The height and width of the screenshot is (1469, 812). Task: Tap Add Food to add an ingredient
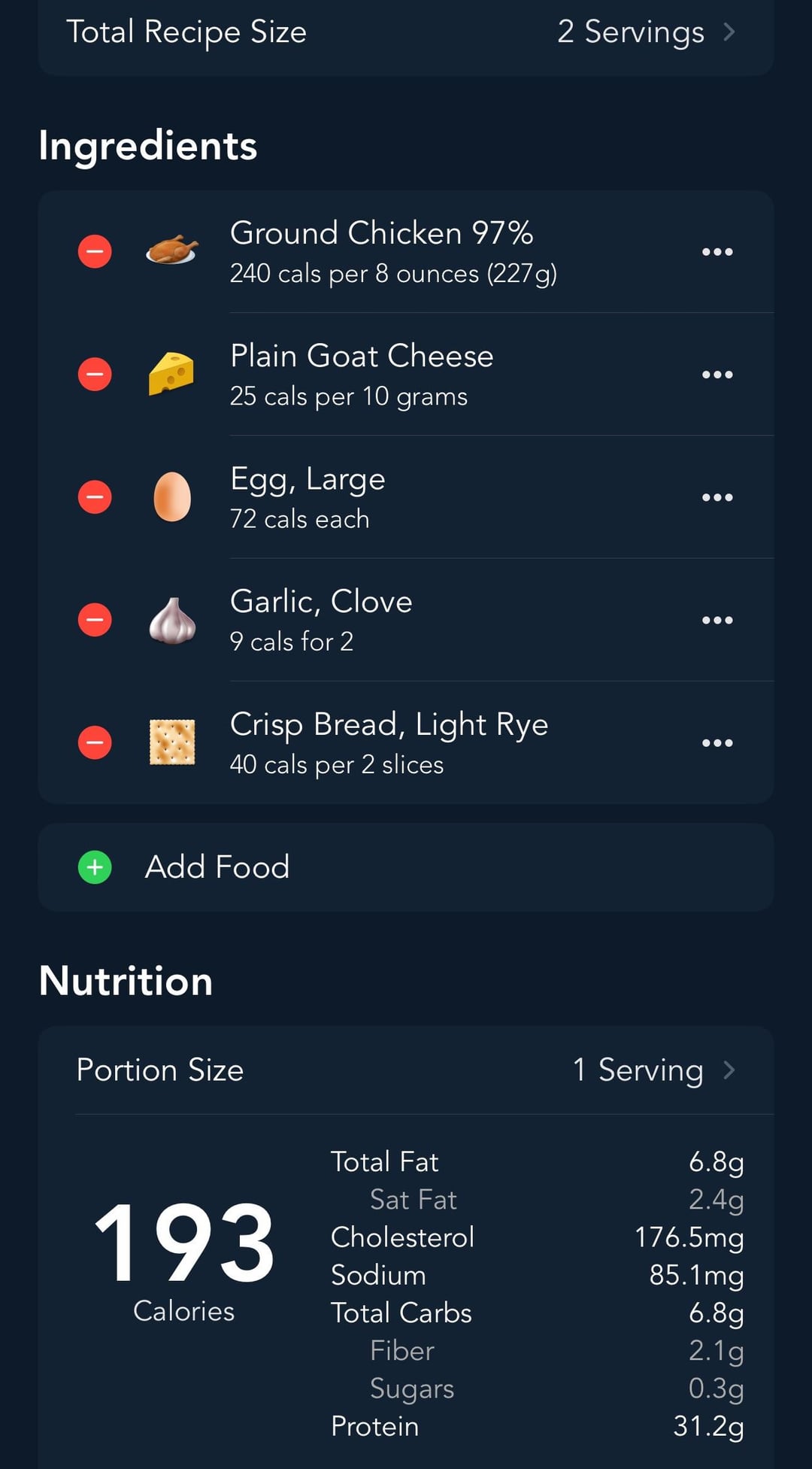[x=406, y=867]
